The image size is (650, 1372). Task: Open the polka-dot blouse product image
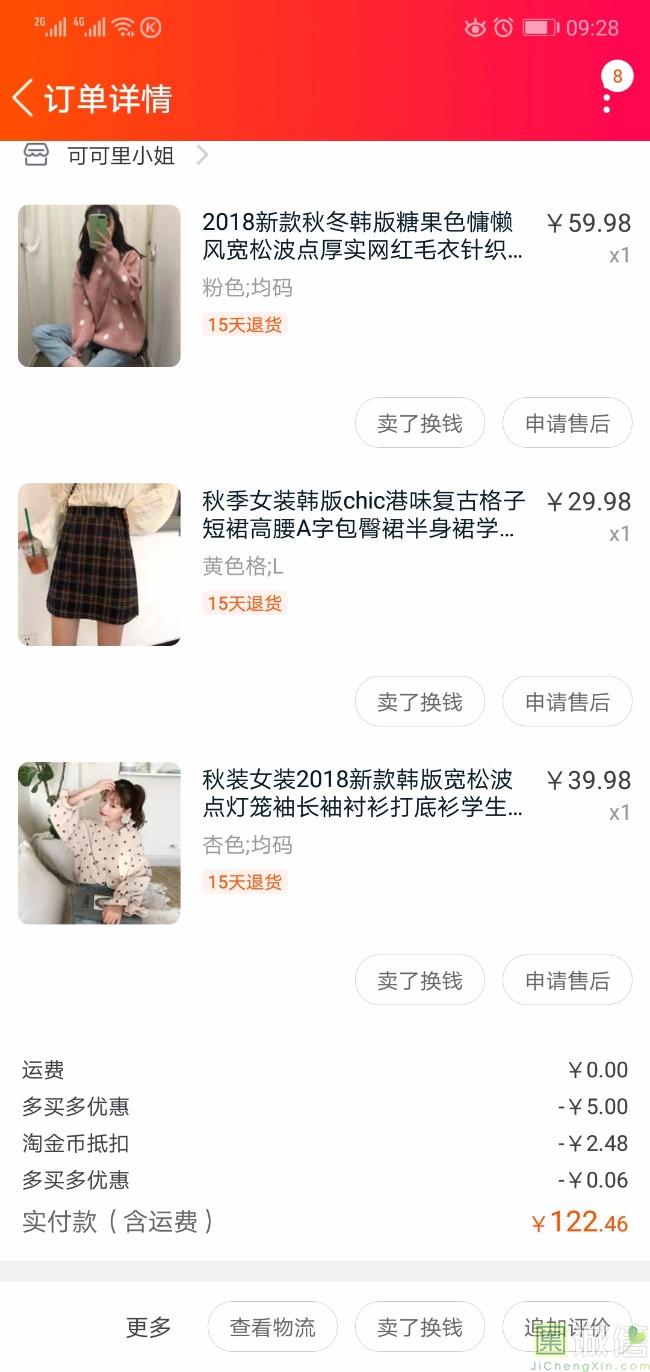coord(99,843)
